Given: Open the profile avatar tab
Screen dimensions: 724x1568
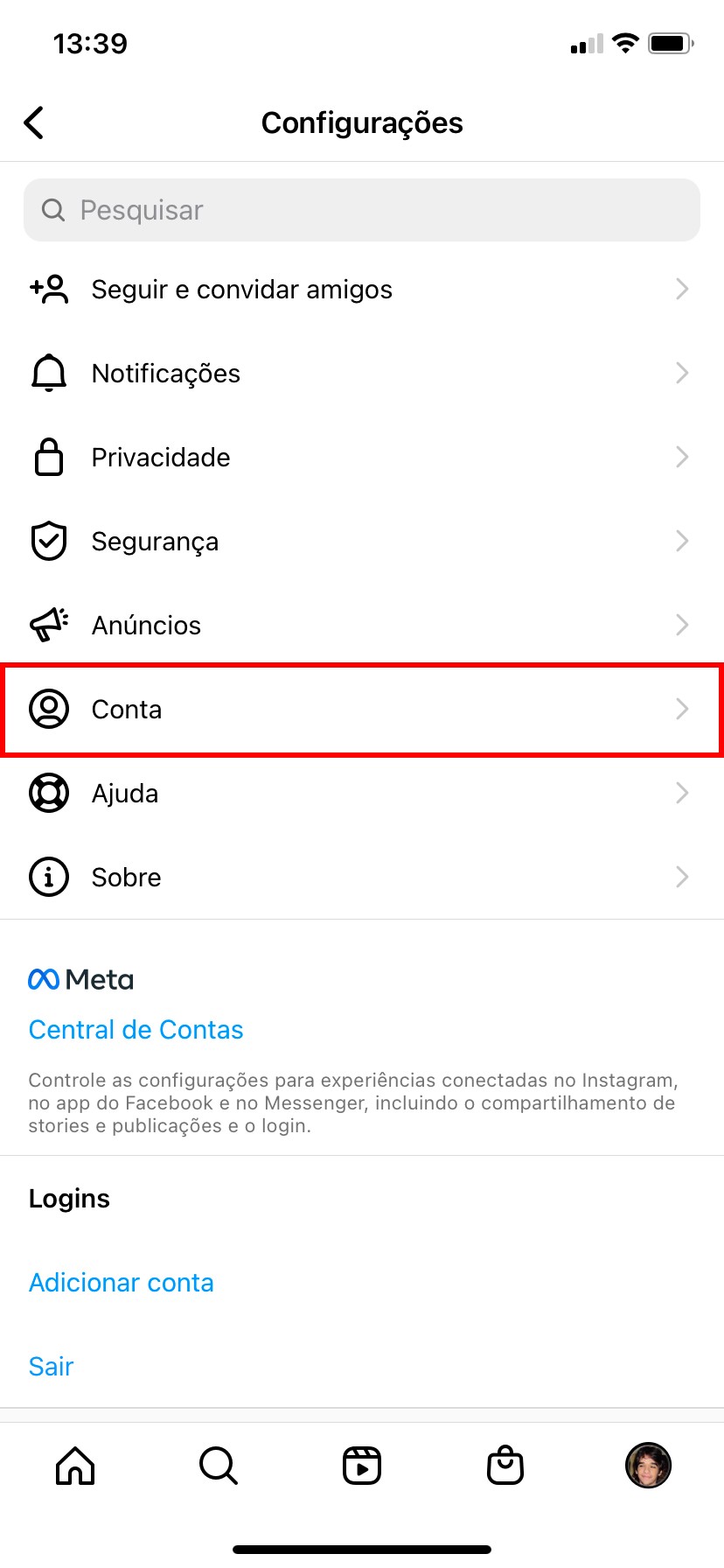Looking at the screenshot, I should pos(648,1466).
